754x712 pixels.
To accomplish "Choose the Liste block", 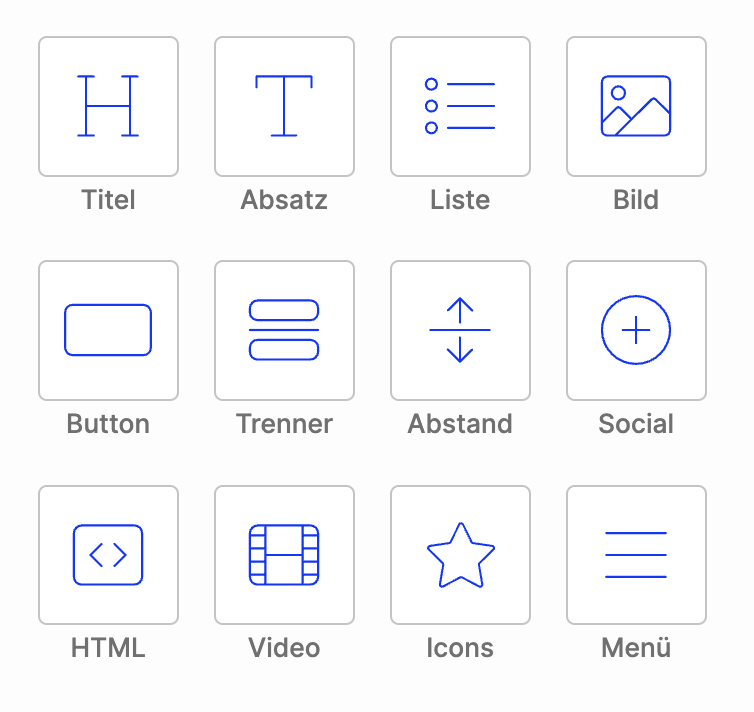I will pos(460,106).
